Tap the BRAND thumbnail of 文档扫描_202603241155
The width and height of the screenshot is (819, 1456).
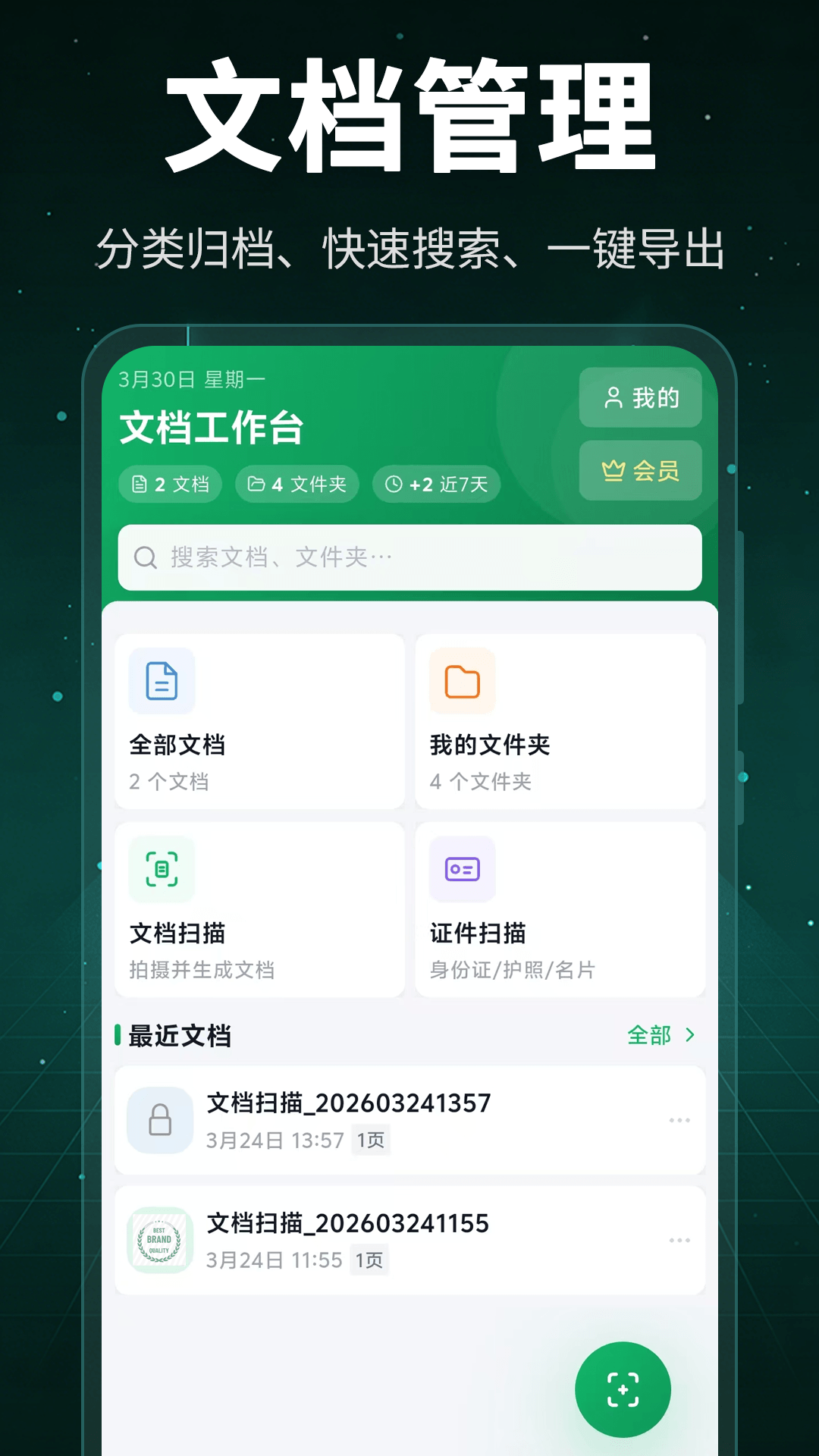pos(160,1239)
